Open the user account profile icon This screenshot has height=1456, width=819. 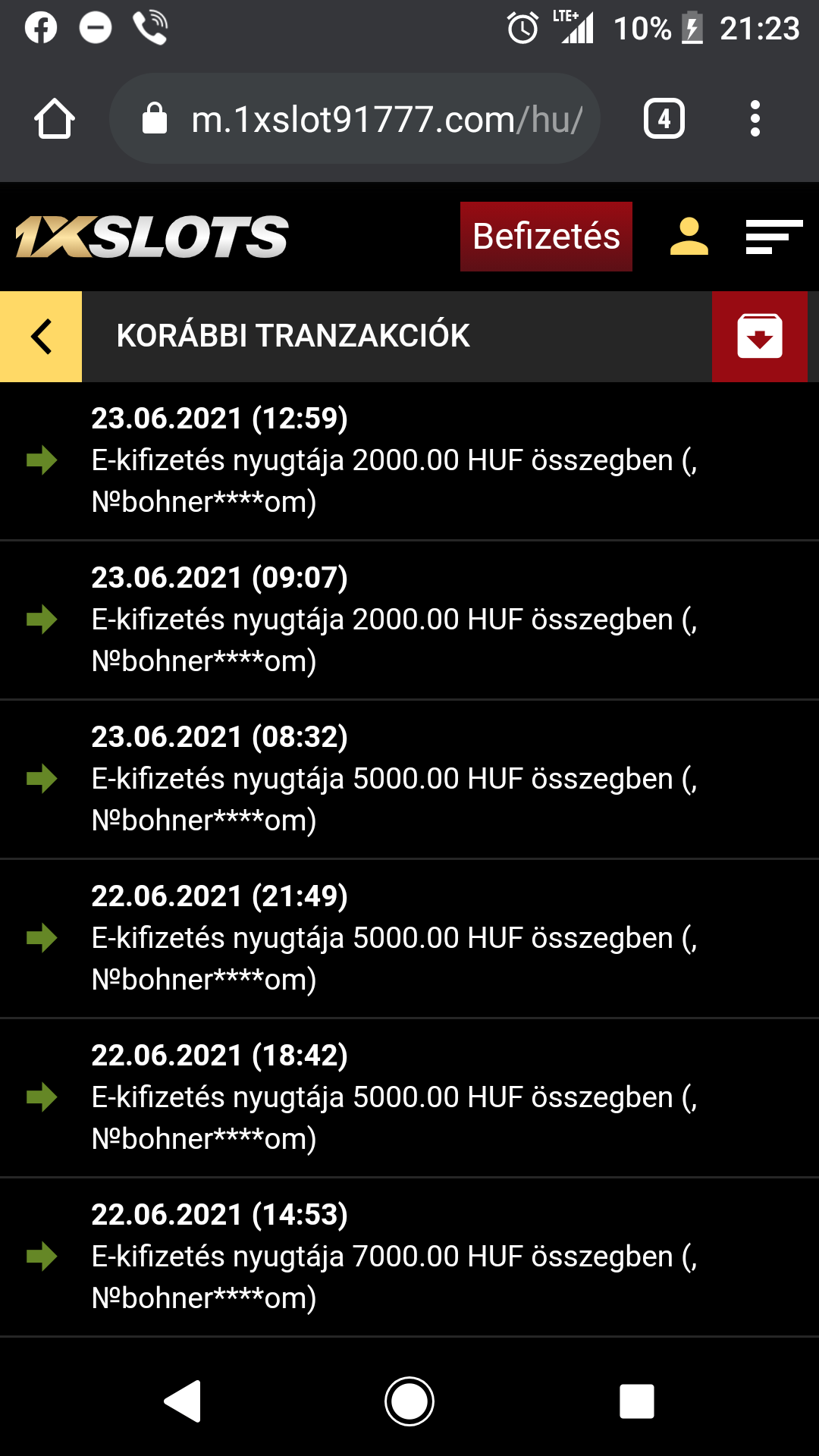[x=689, y=237]
